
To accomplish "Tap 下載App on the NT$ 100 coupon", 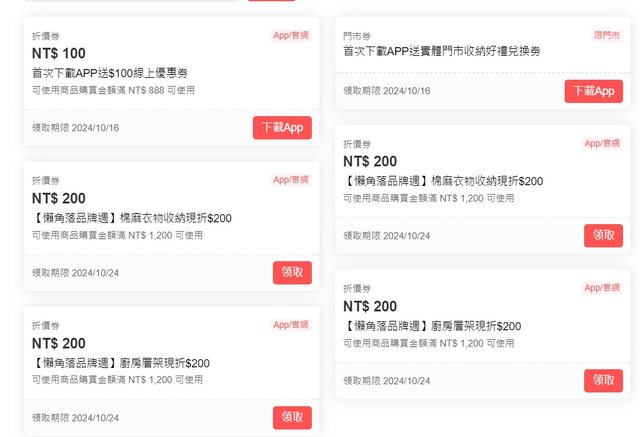I will click(282, 128).
